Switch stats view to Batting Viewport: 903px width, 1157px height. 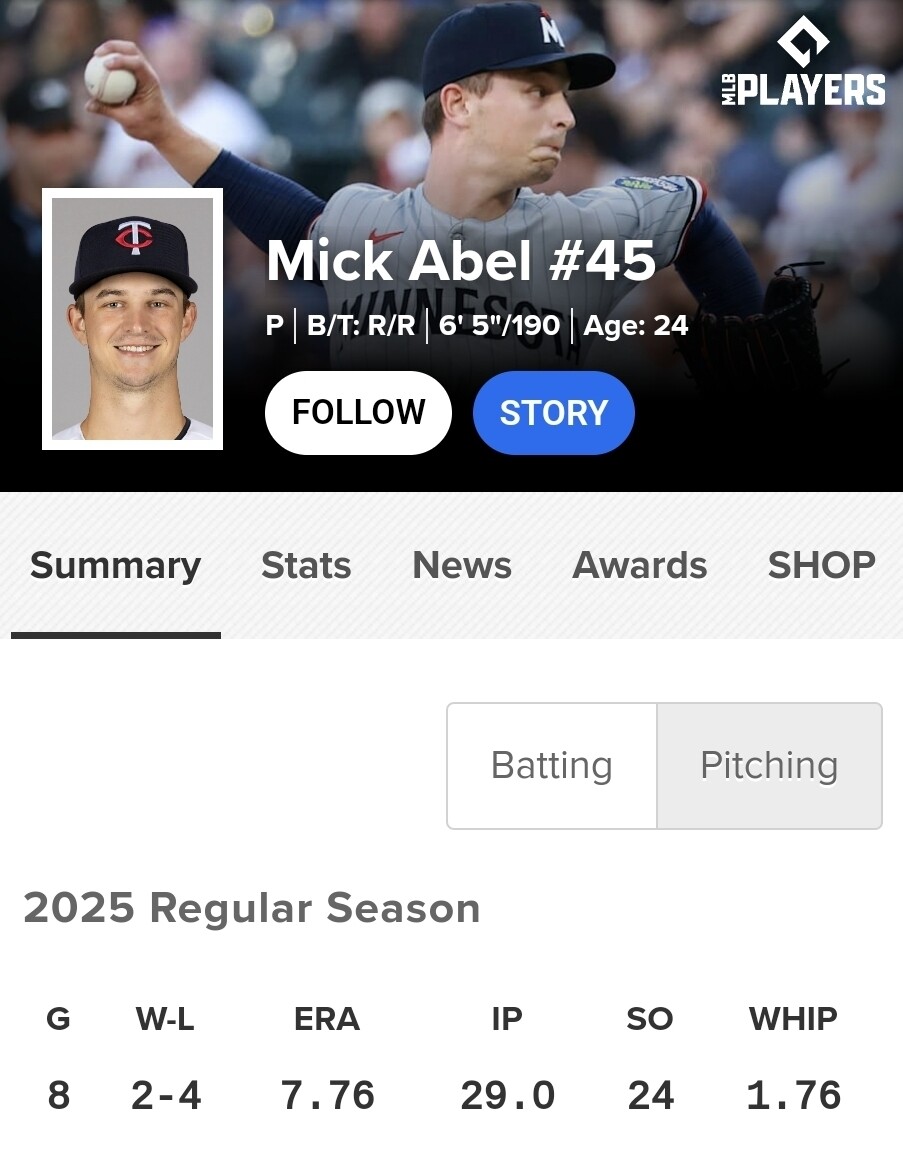point(552,765)
